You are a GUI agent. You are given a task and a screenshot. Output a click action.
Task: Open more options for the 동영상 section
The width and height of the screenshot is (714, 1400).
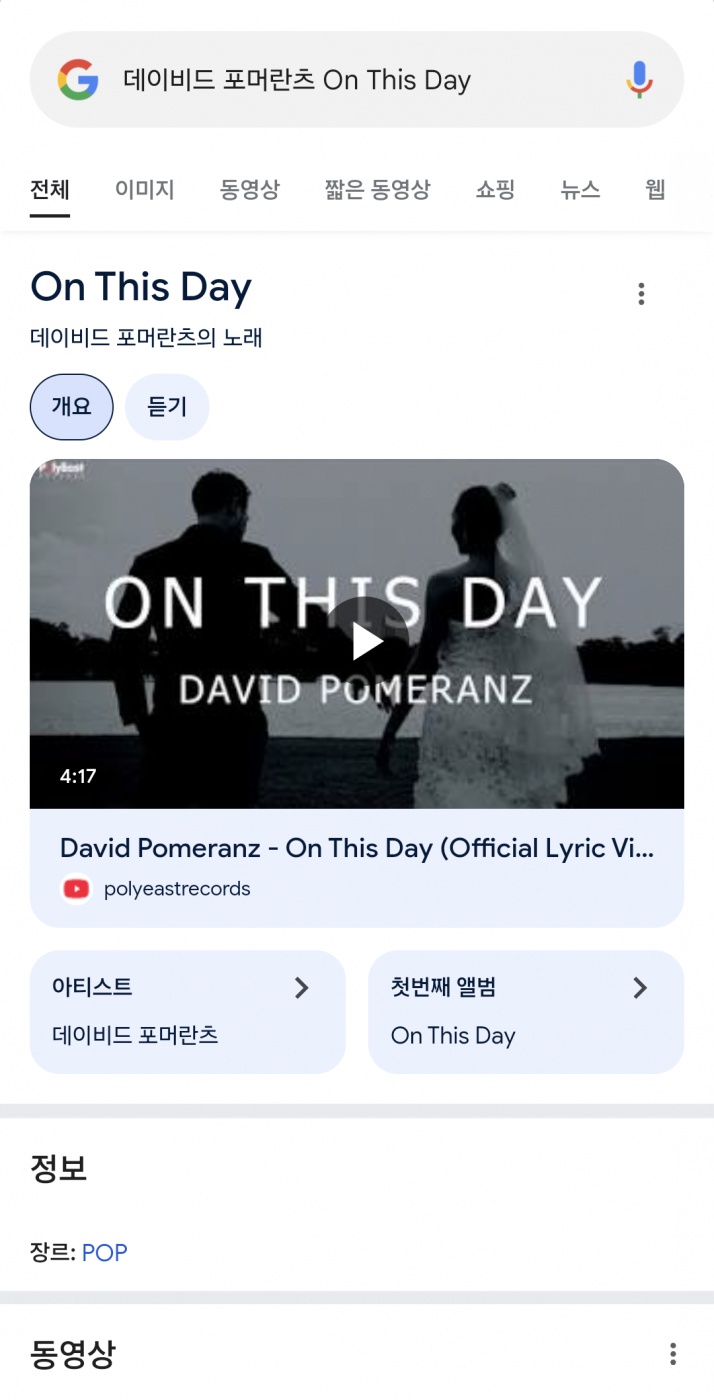673,1354
